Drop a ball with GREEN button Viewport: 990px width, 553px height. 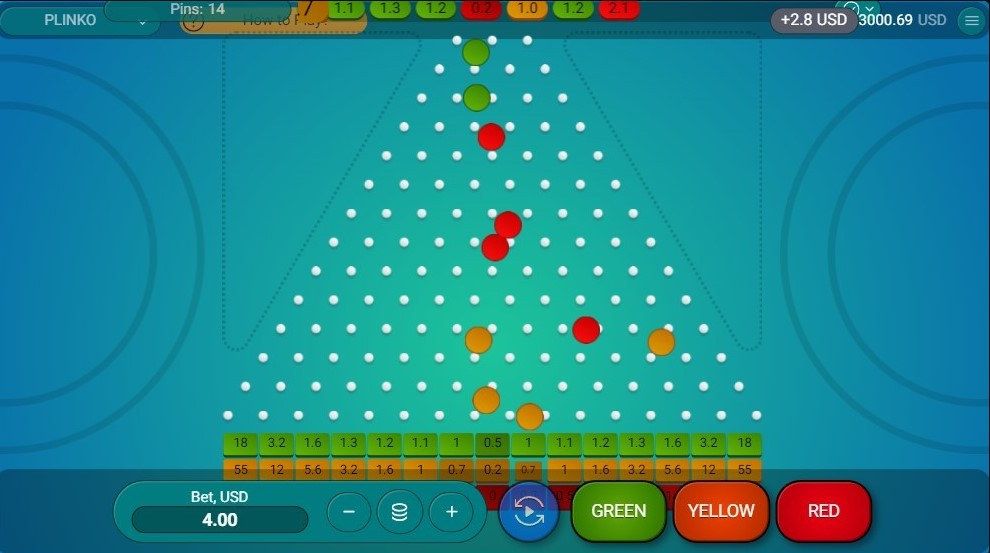point(618,511)
